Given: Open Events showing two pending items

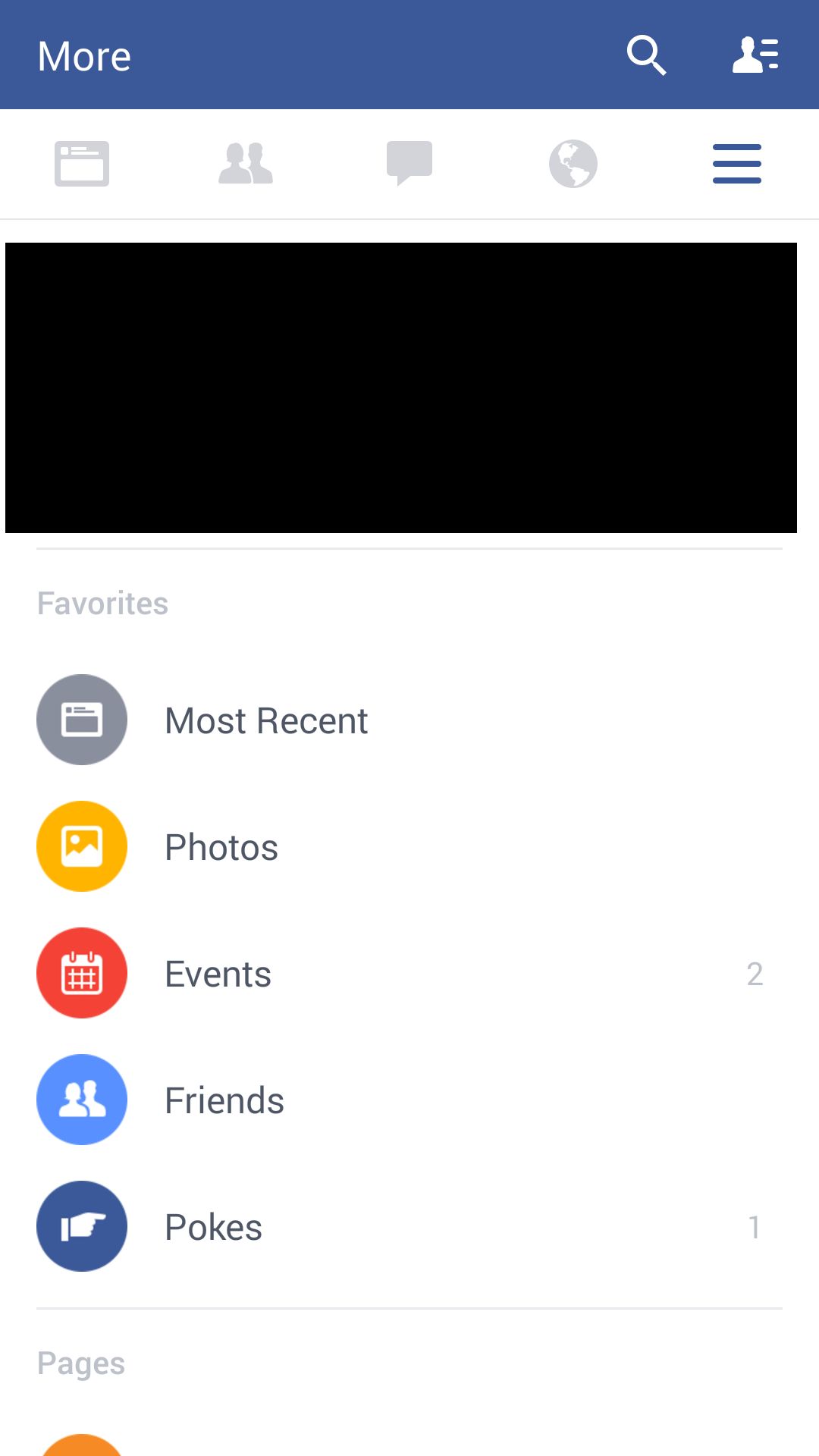Looking at the screenshot, I should (218, 973).
